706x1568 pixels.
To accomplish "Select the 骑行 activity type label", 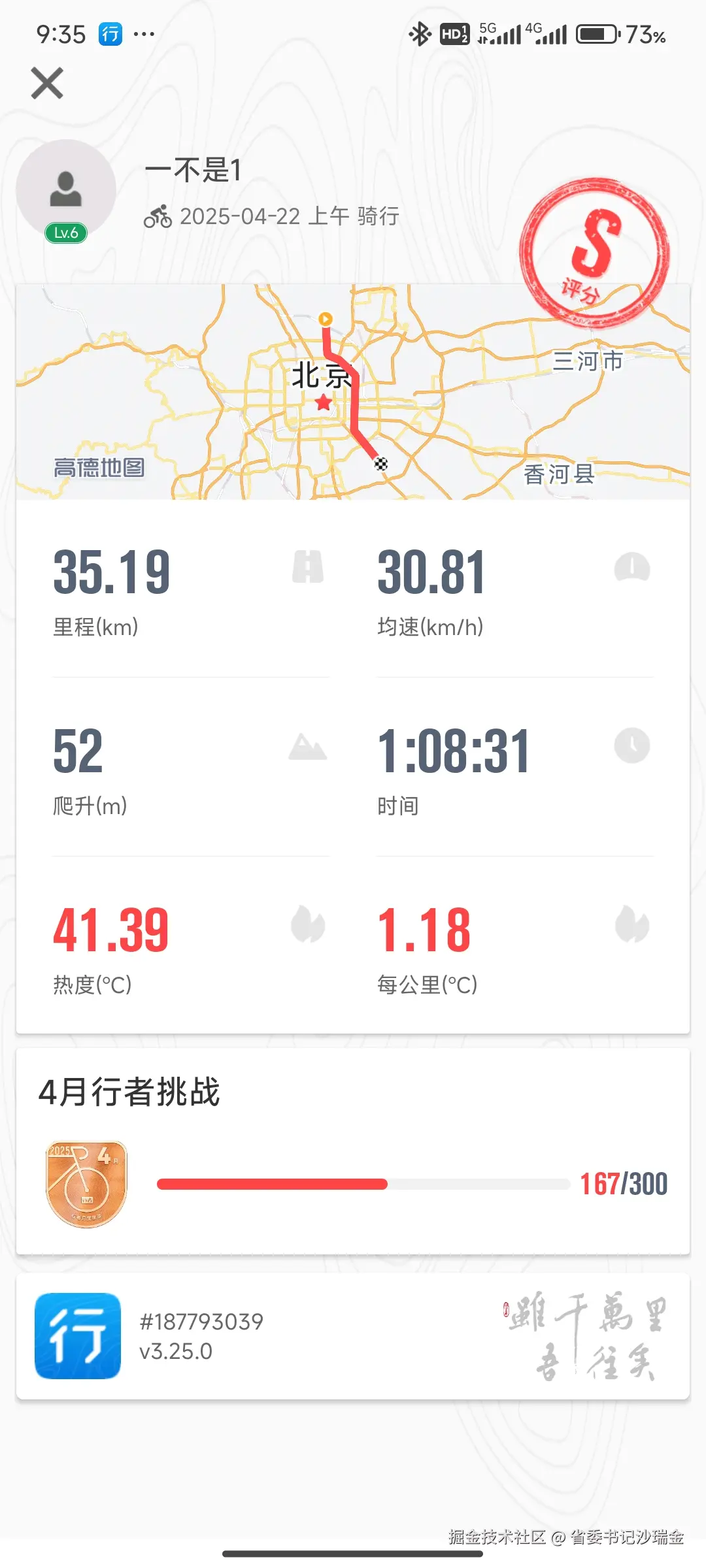I will tap(377, 216).
